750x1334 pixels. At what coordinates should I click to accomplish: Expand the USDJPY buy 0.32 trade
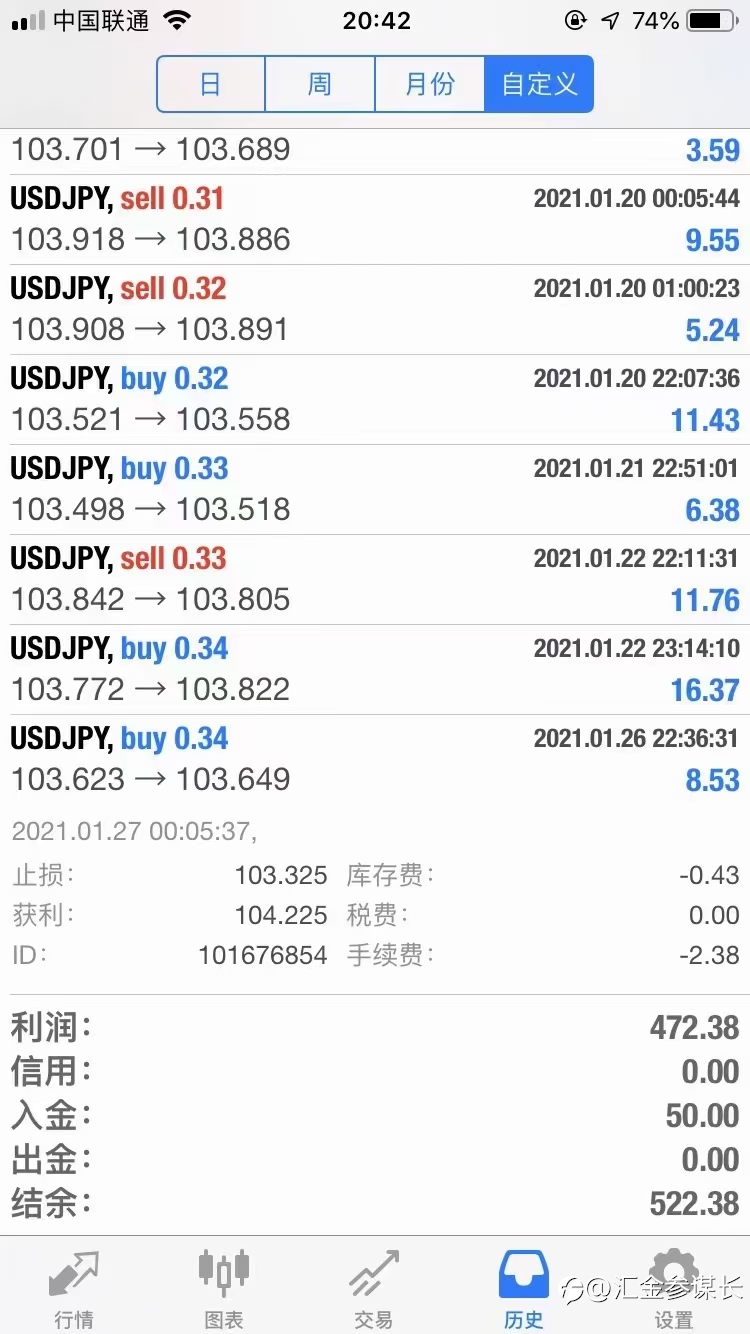(x=375, y=400)
